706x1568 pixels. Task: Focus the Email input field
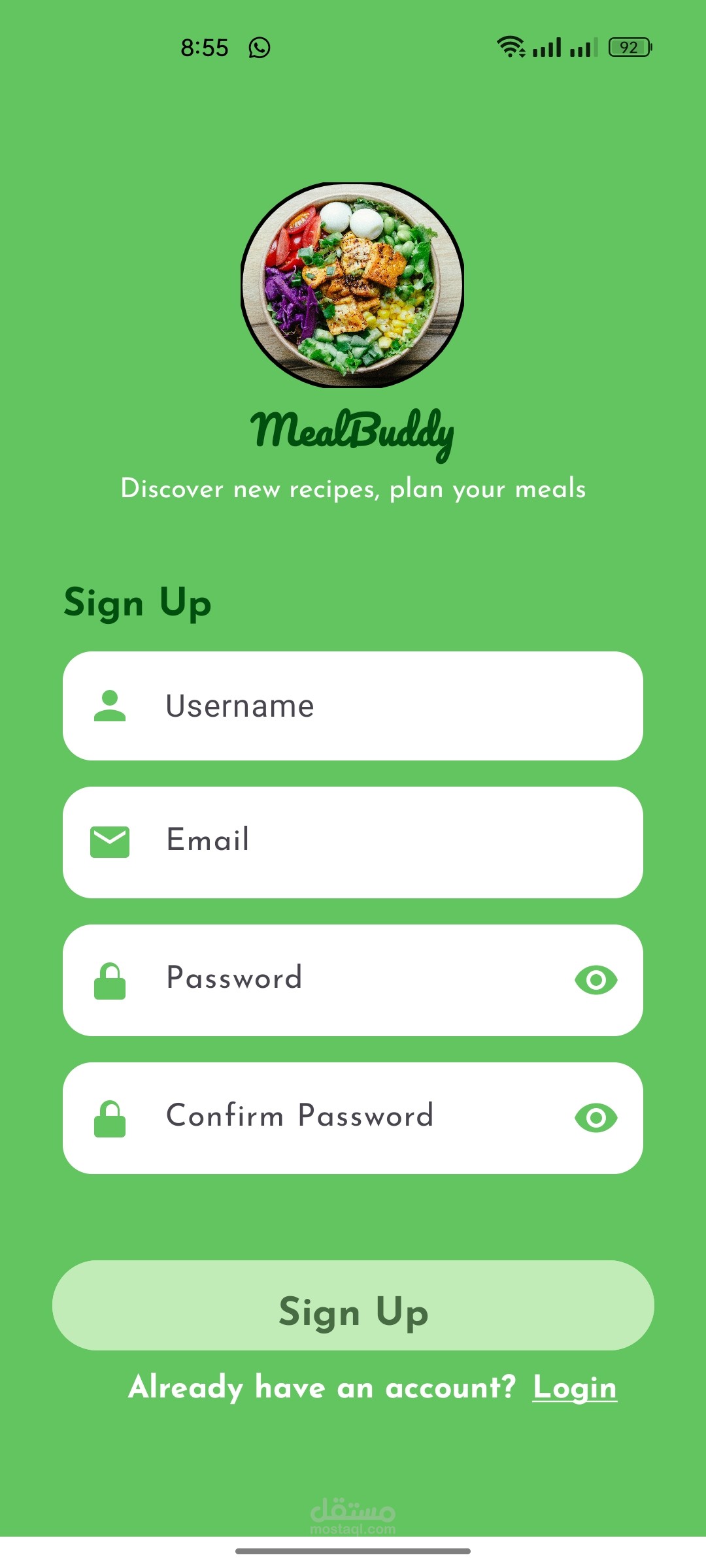pyautogui.click(x=353, y=842)
